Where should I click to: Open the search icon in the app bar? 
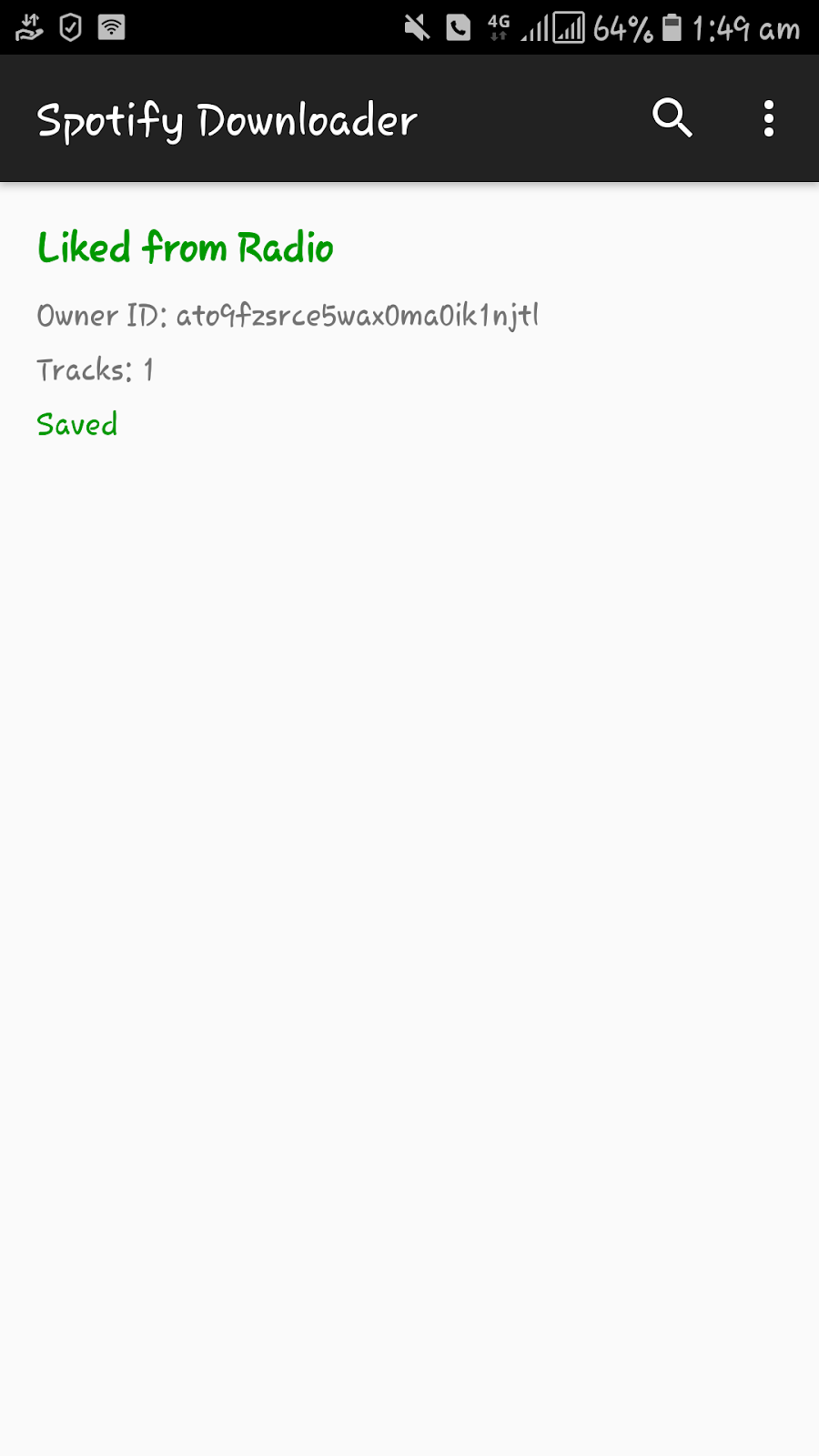[672, 118]
